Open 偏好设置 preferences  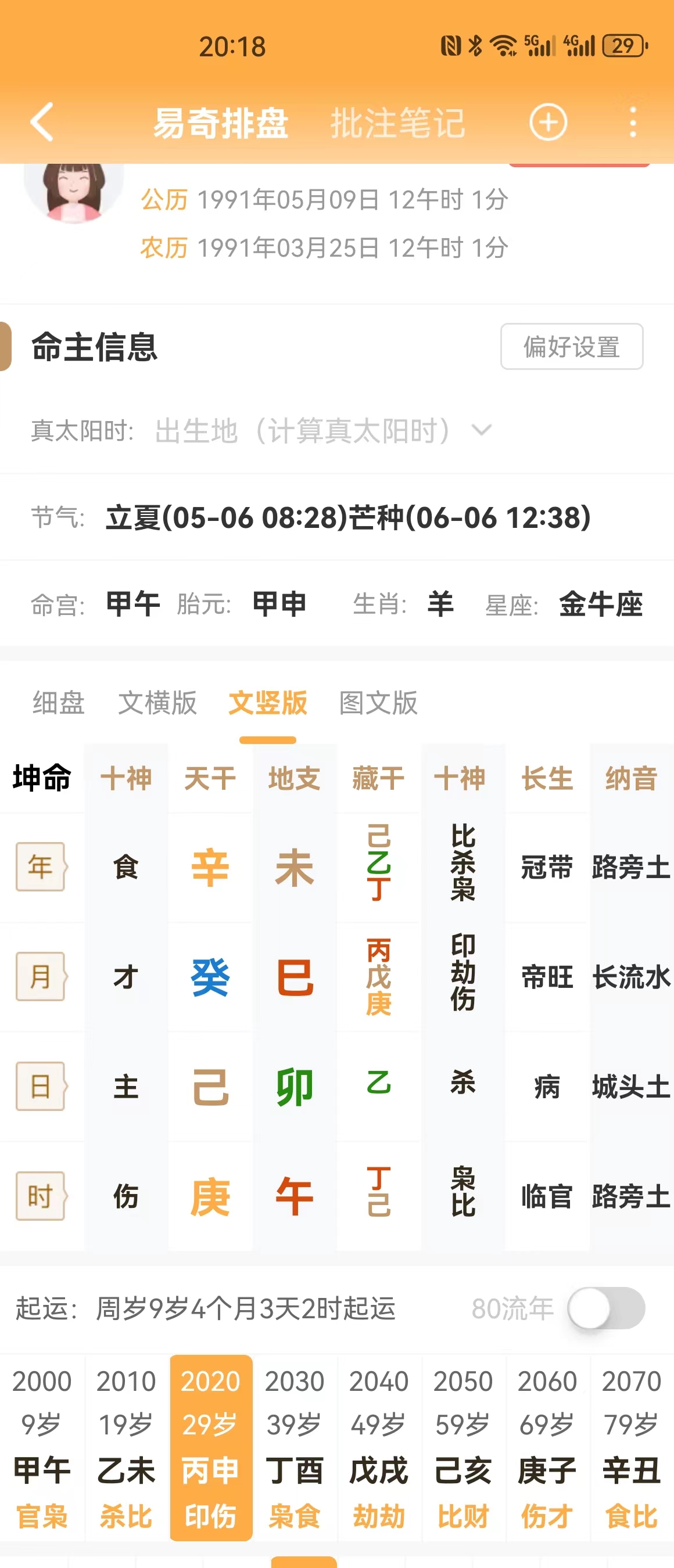click(x=571, y=346)
